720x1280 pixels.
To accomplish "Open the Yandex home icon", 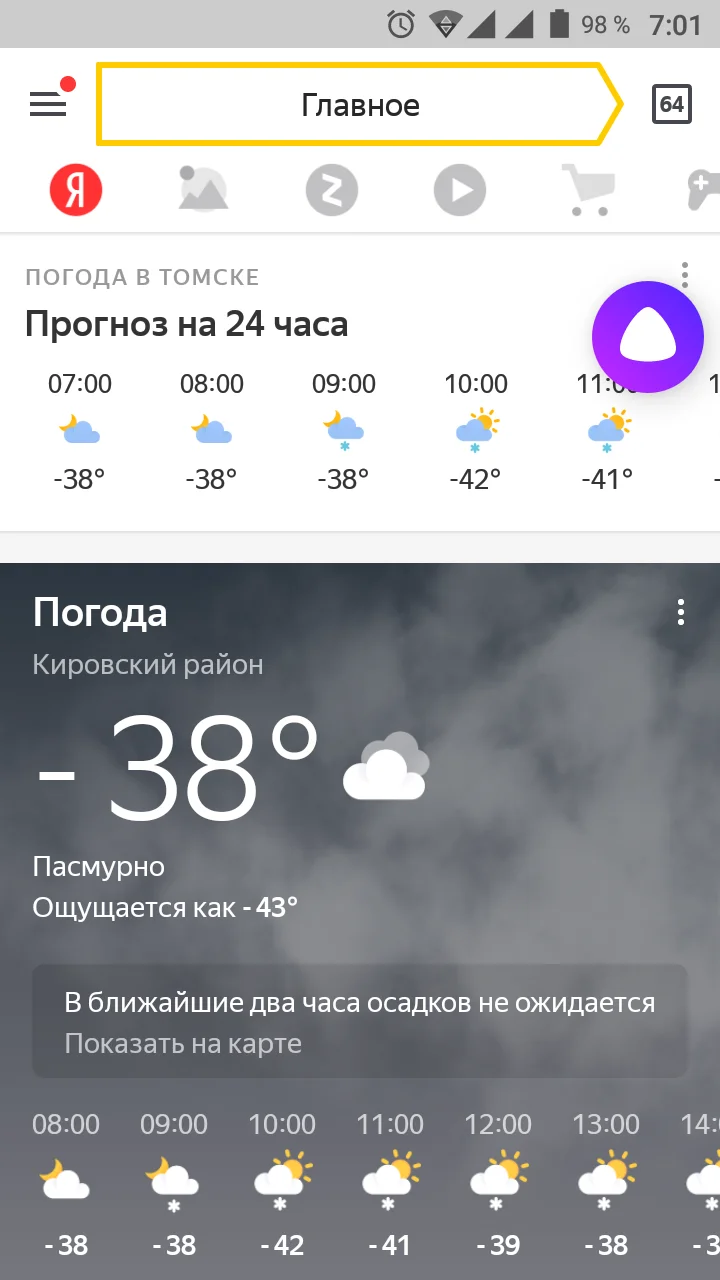I will pyautogui.click(x=75, y=190).
